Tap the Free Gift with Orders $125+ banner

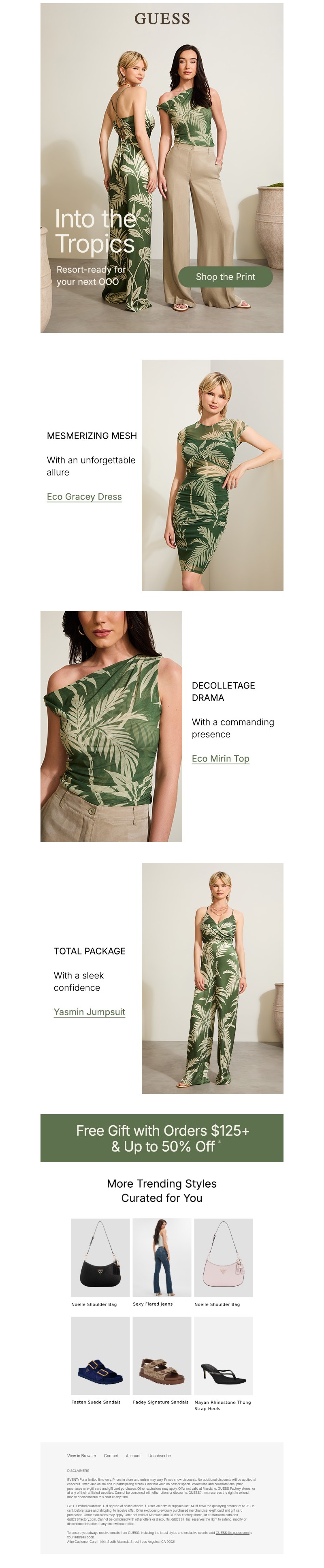click(x=162, y=1138)
